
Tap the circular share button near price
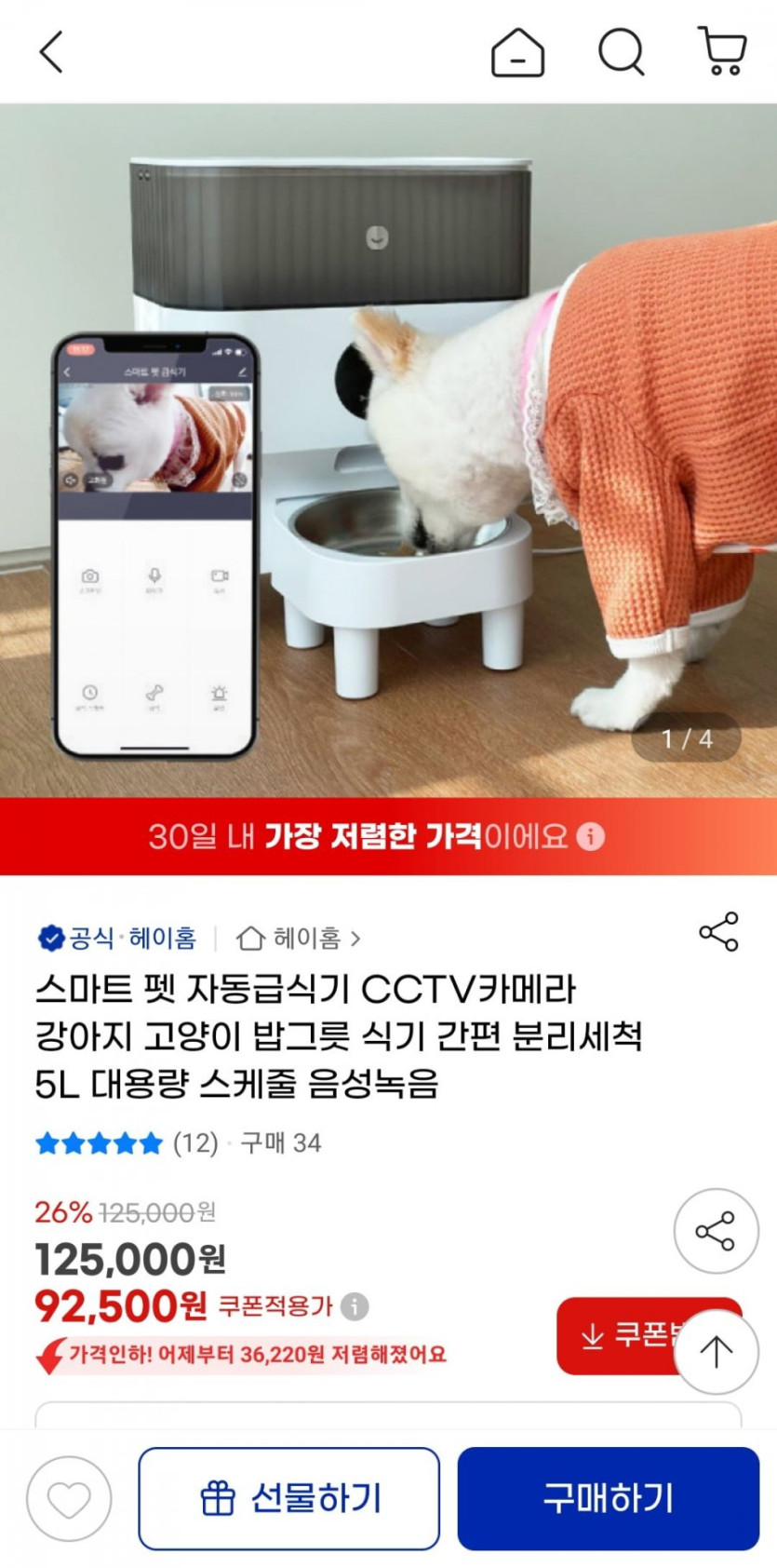click(x=716, y=1231)
